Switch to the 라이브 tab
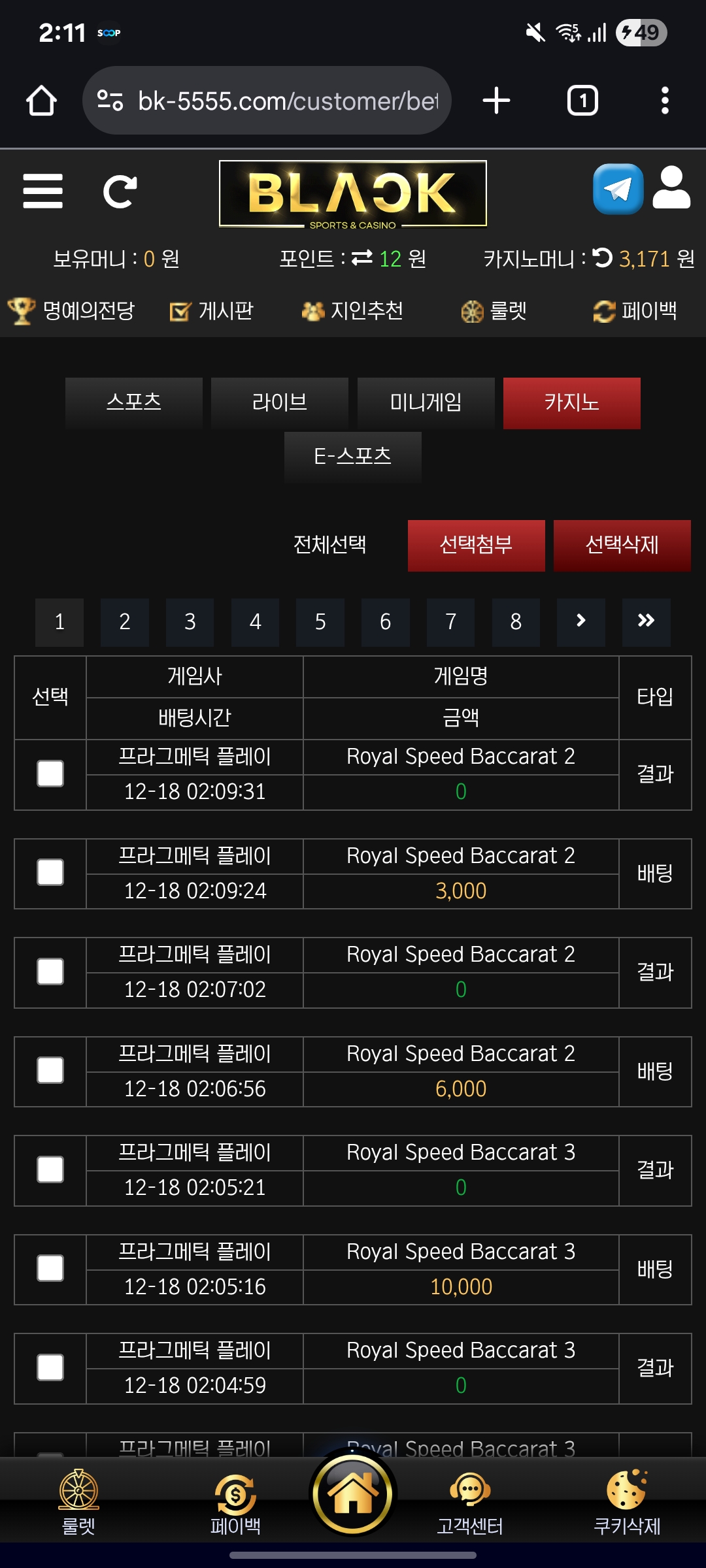Screen dimensions: 706x1568 point(280,402)
